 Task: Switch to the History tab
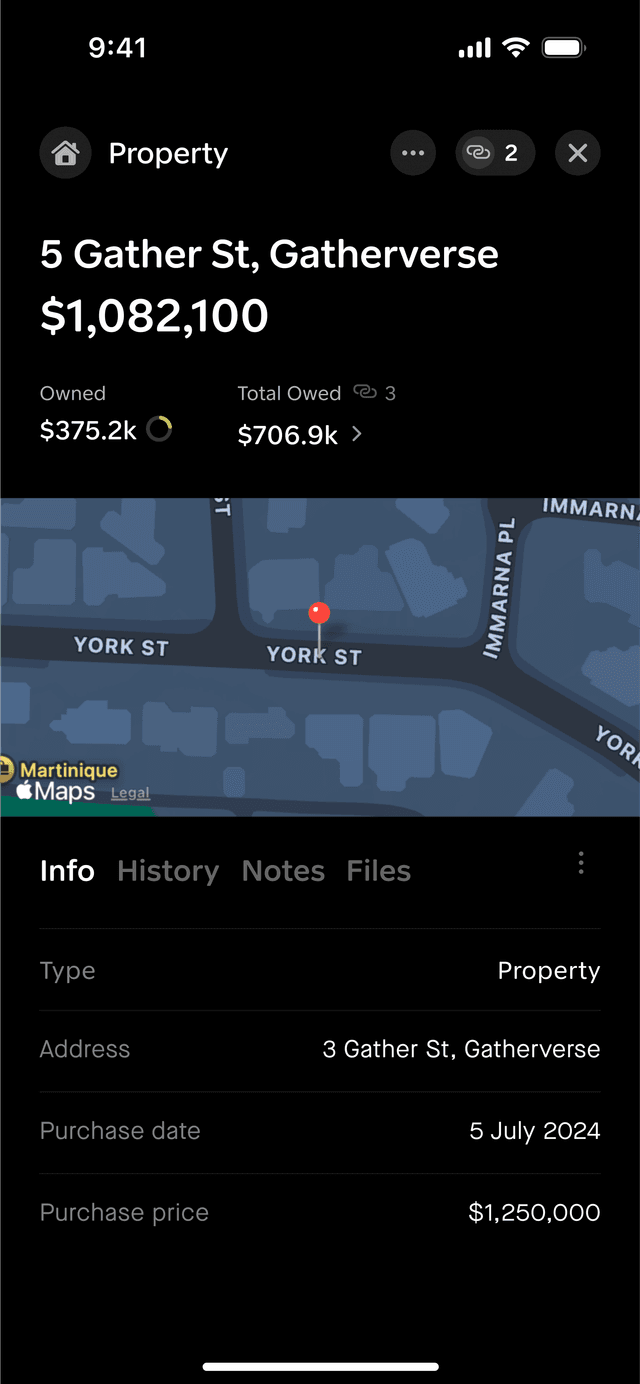click(168, 871)
